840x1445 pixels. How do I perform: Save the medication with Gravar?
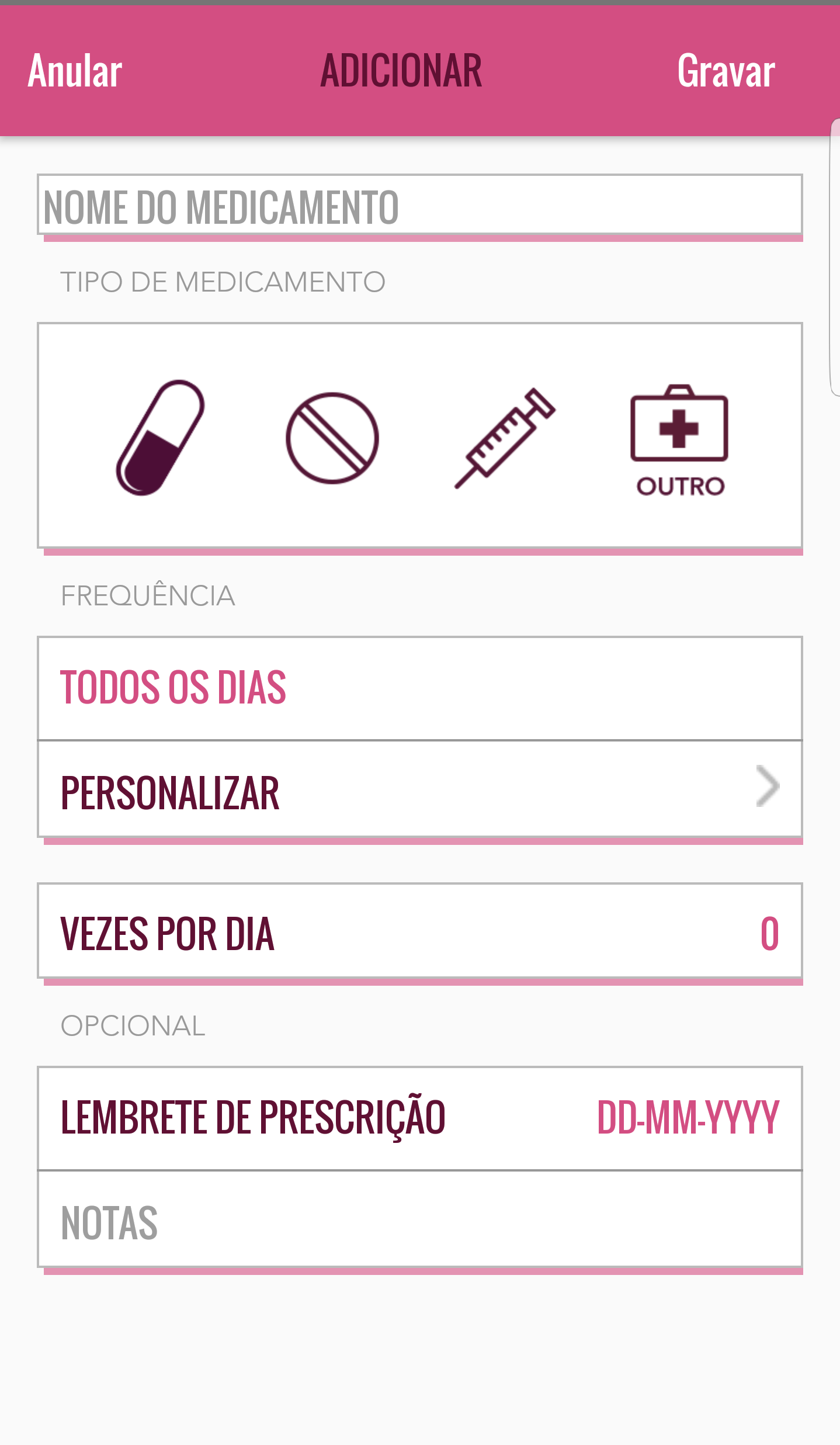[x=726, y=71]
